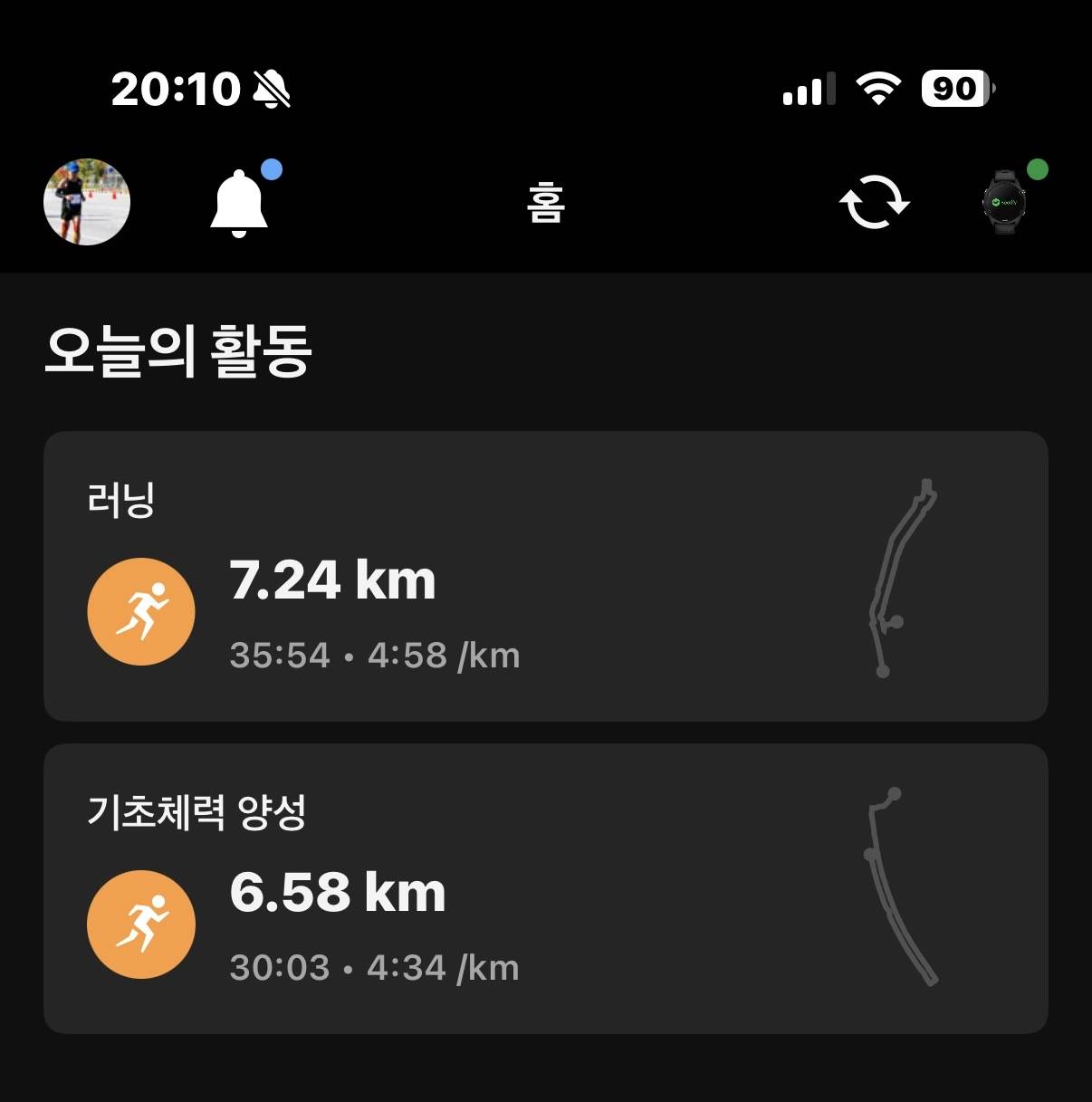
Task: Tap the running icon on 기초체력 양성 card
Action: [141, 924]
